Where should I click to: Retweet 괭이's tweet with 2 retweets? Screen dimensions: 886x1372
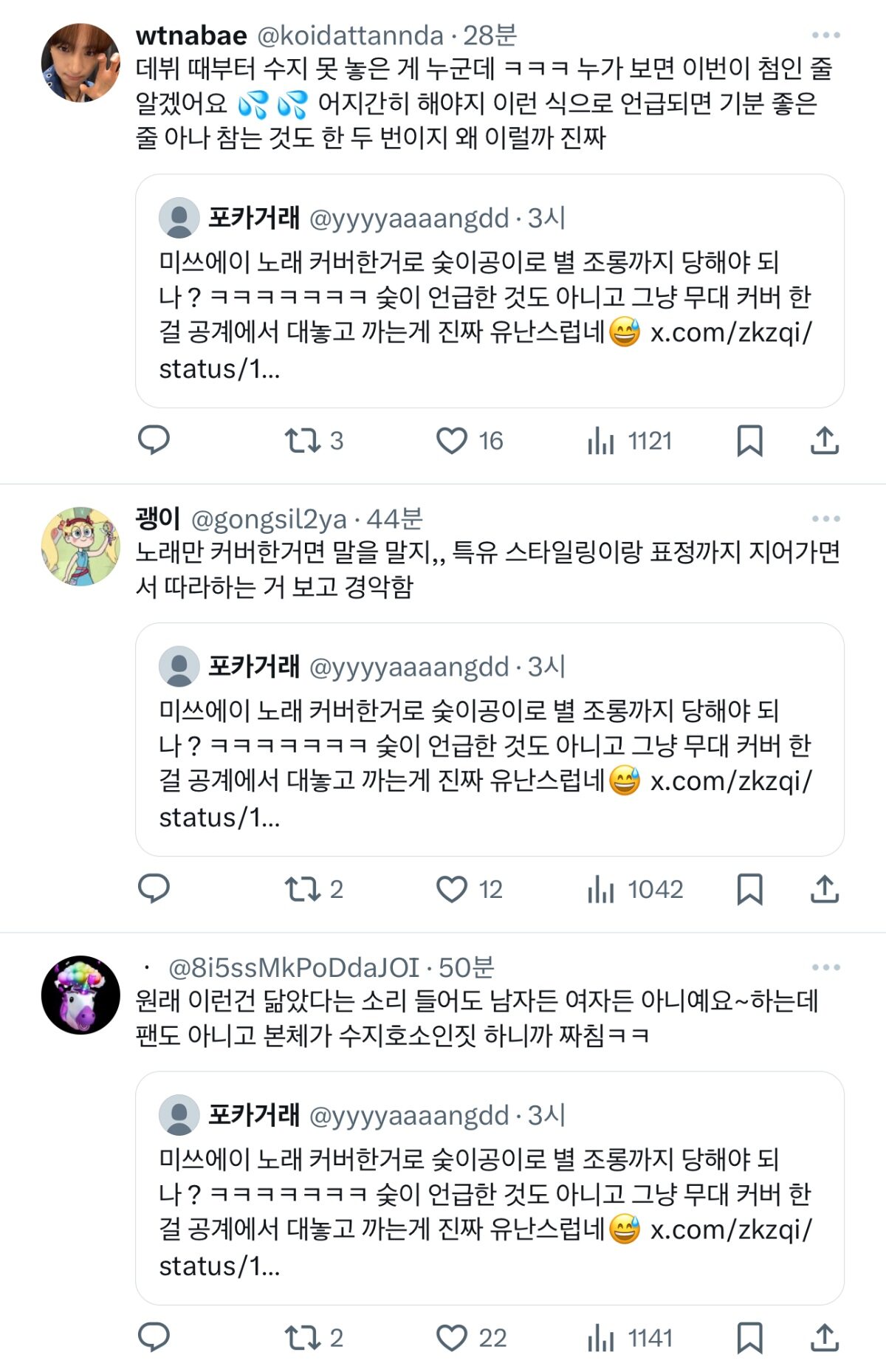(303, 889)
